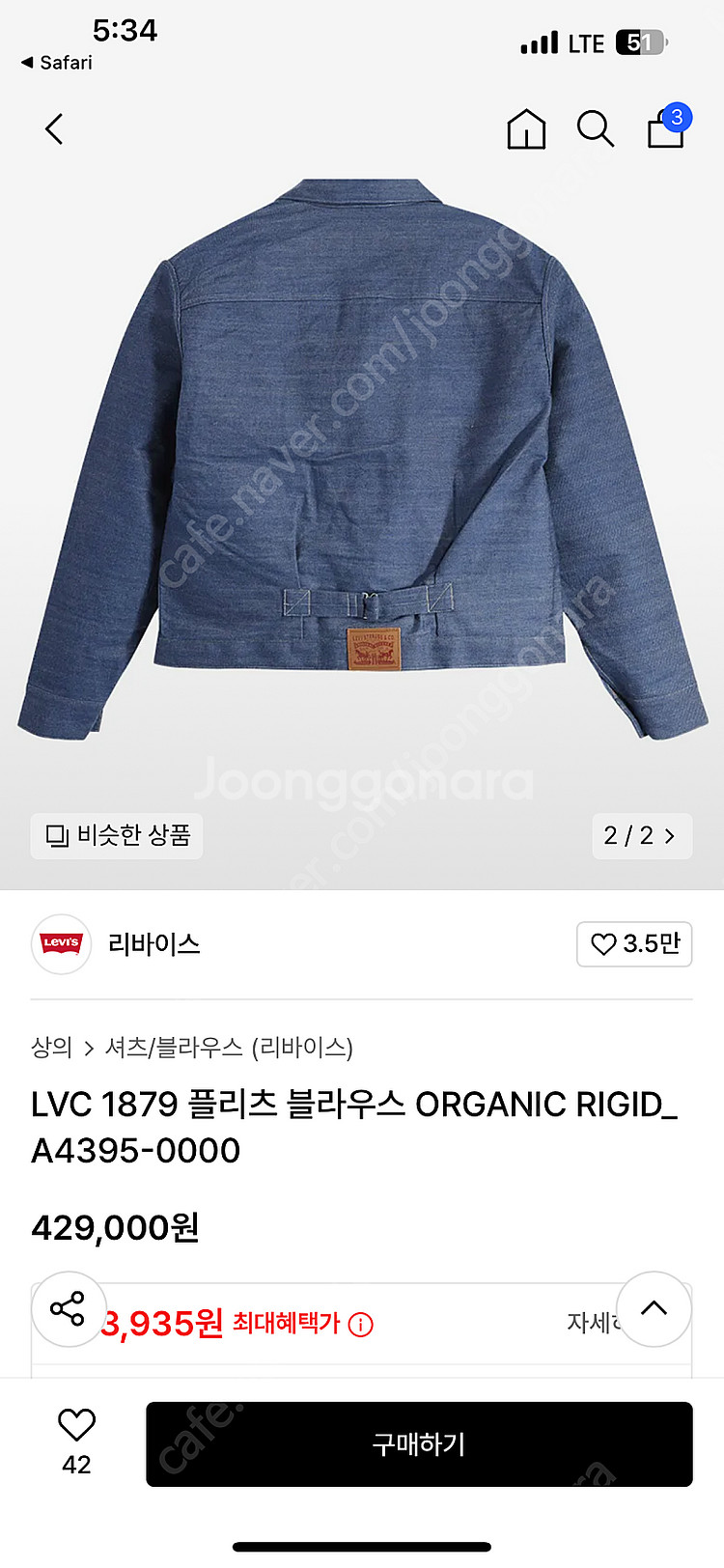Share this product
This screenshot has height=1568, width=724.
click(68, 1309)
